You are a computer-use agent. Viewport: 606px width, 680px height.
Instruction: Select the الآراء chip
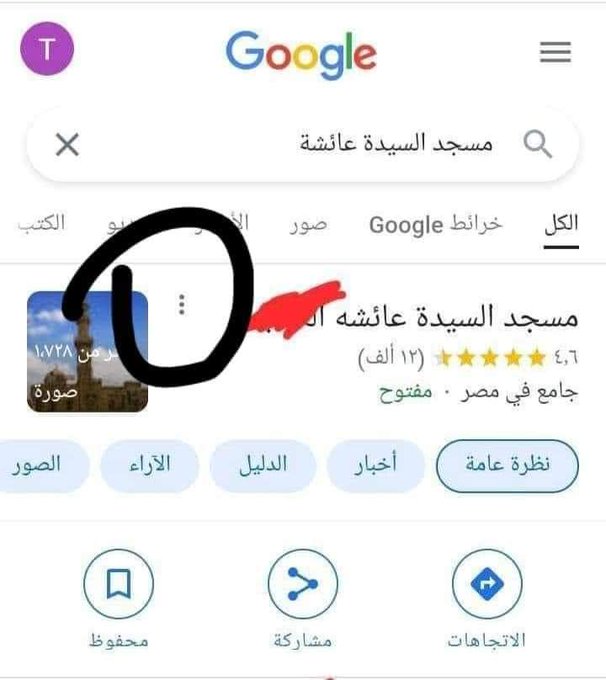pos(149,466)
